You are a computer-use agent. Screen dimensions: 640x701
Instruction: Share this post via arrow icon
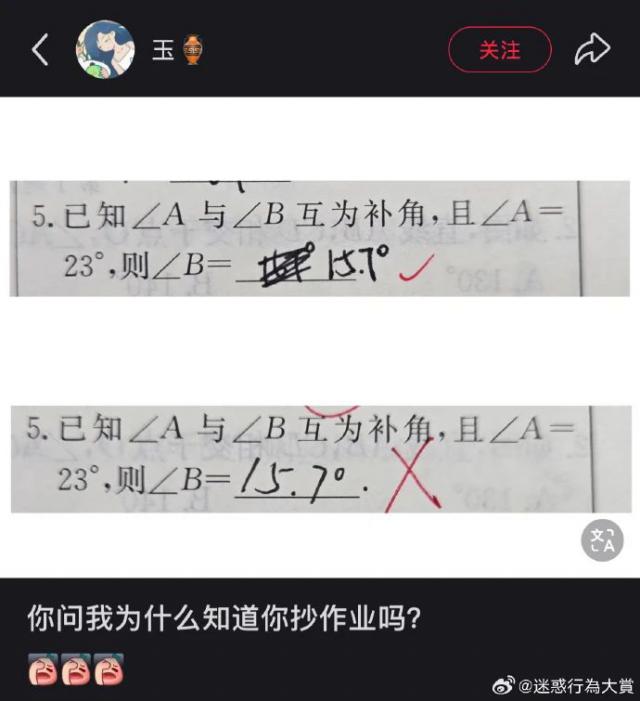coord(592,48)
